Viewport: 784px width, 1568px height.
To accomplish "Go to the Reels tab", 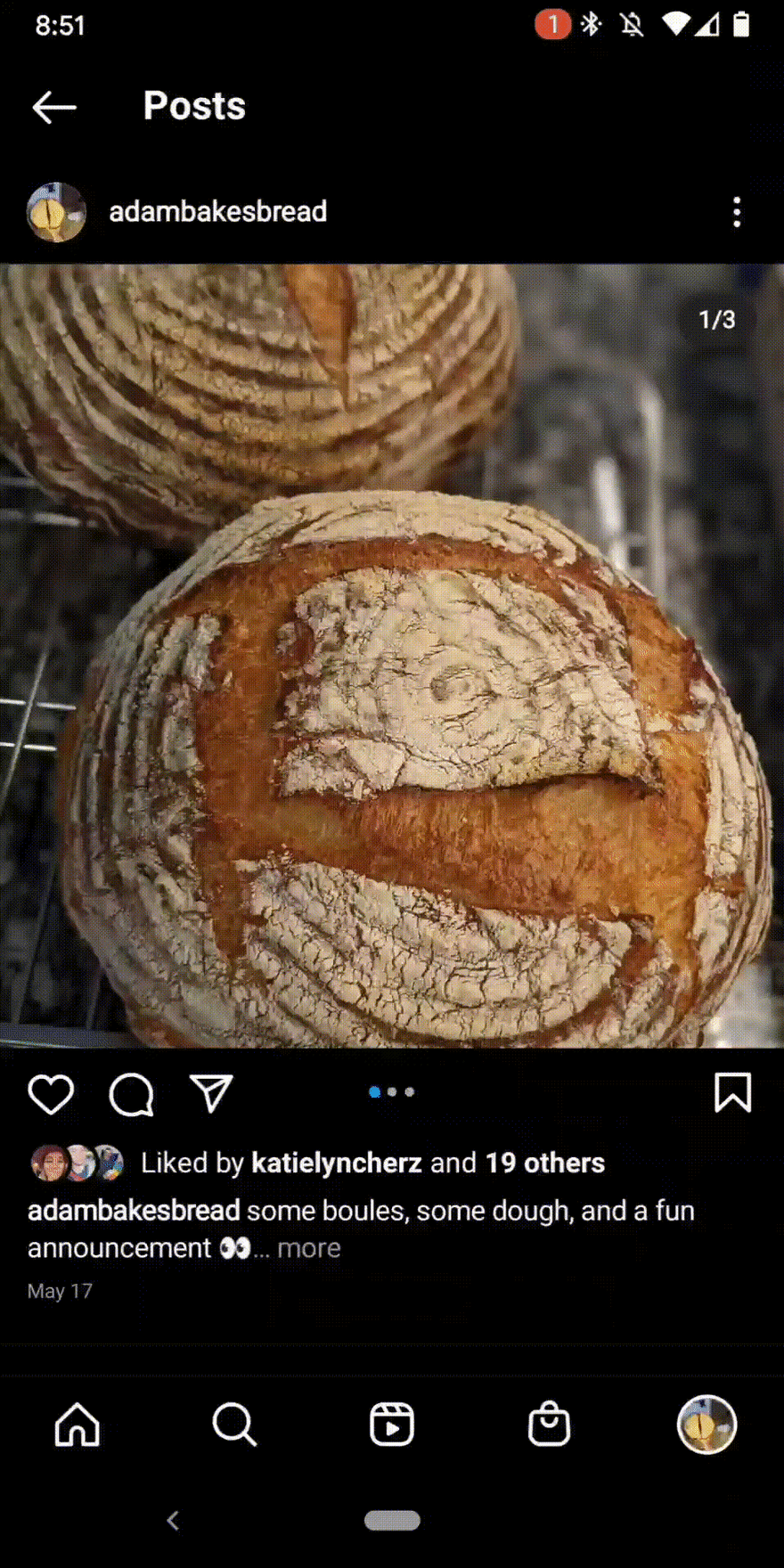I will pyautogui.click(x=392, y=1425).
